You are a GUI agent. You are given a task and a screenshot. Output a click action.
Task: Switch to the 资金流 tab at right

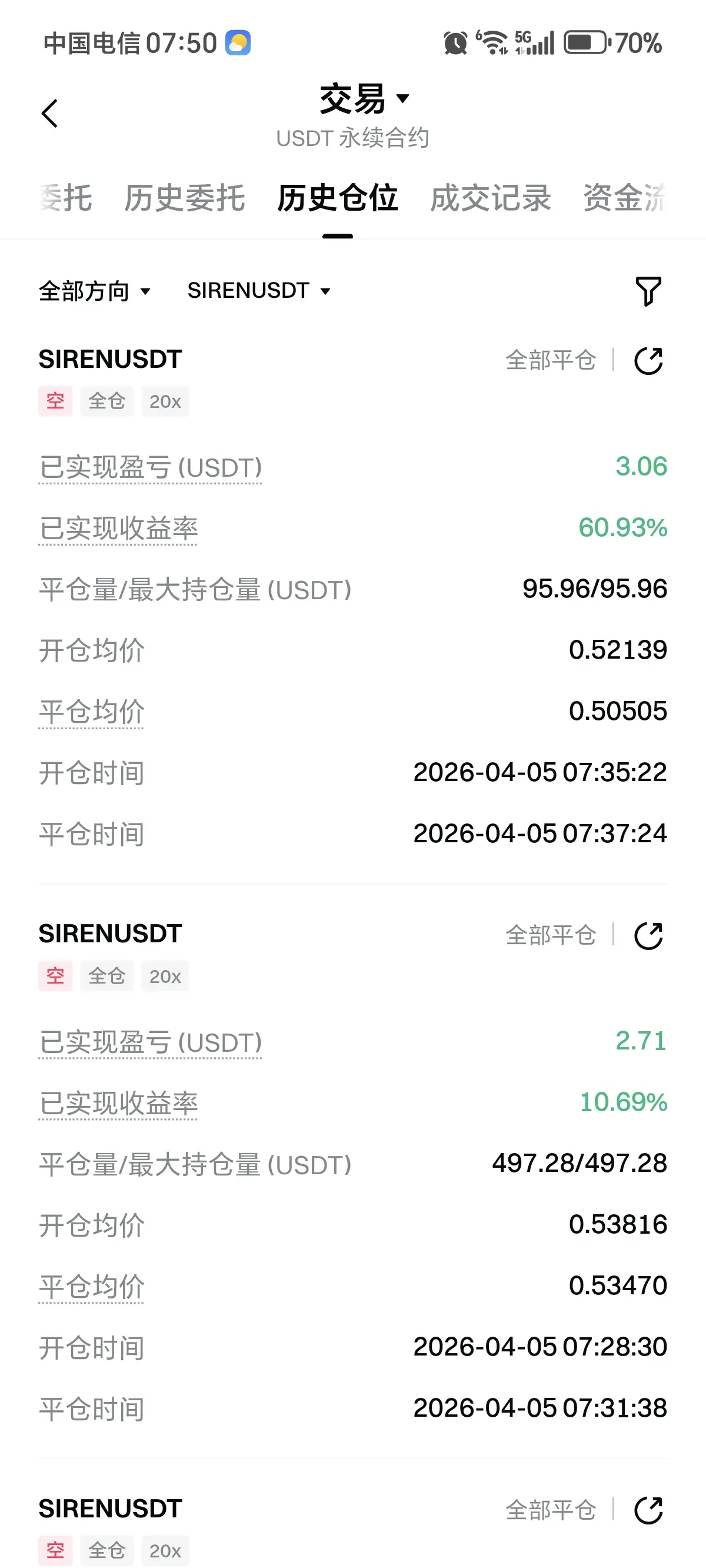point(625,198)
